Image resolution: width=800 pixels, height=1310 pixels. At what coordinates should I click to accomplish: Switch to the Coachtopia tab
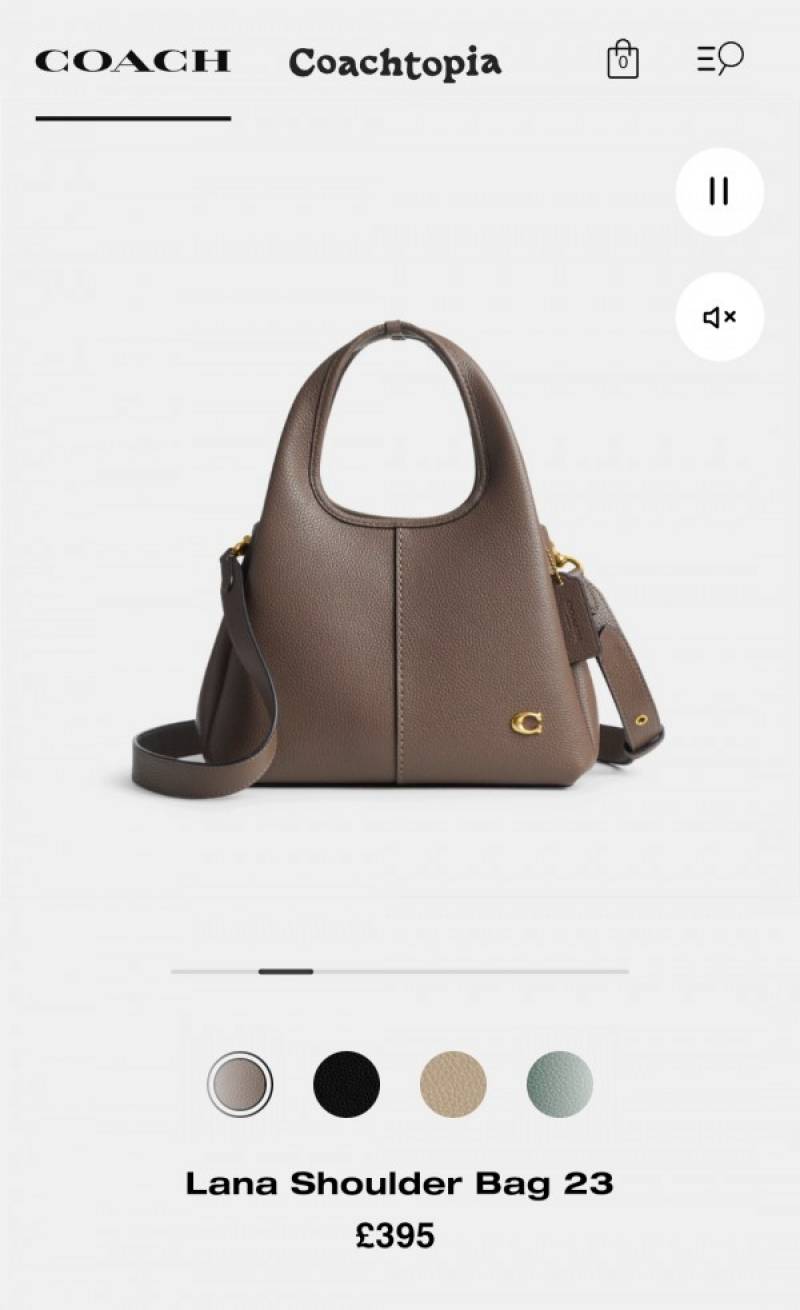click(x=395, y=63)
